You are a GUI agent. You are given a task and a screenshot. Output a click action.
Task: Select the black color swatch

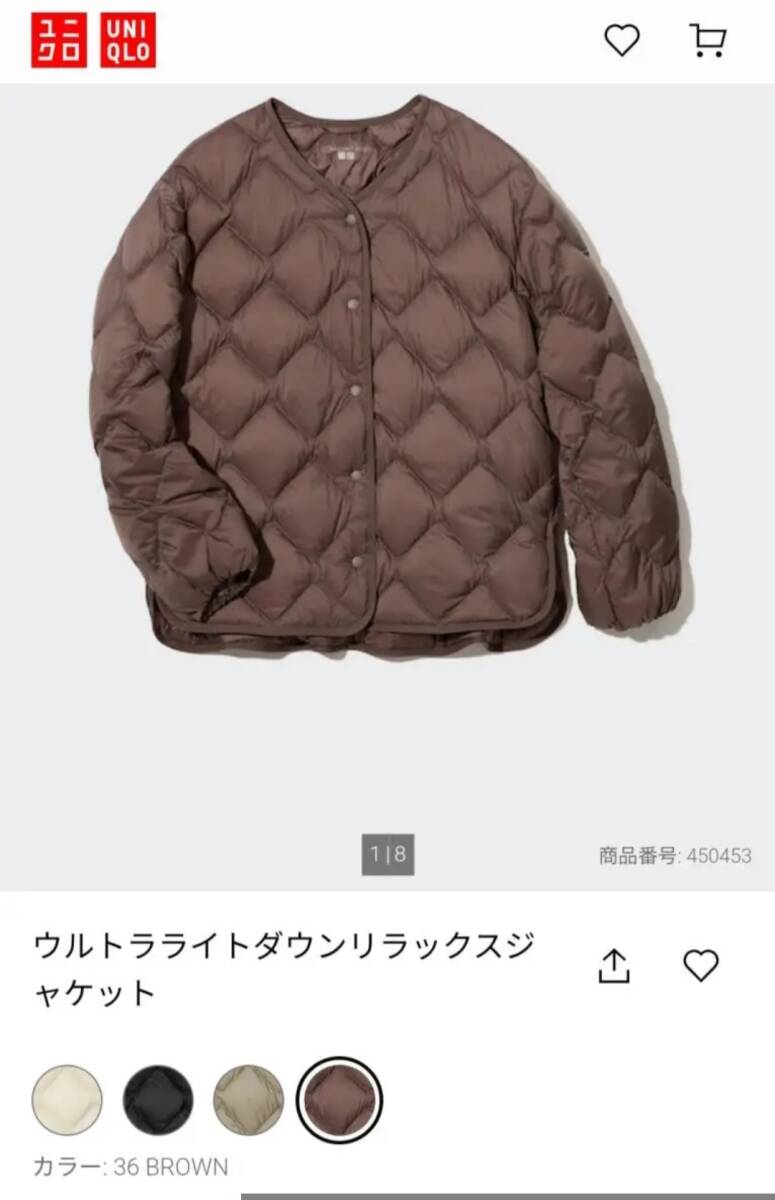pyautogui.click(x=158, y=1100)
